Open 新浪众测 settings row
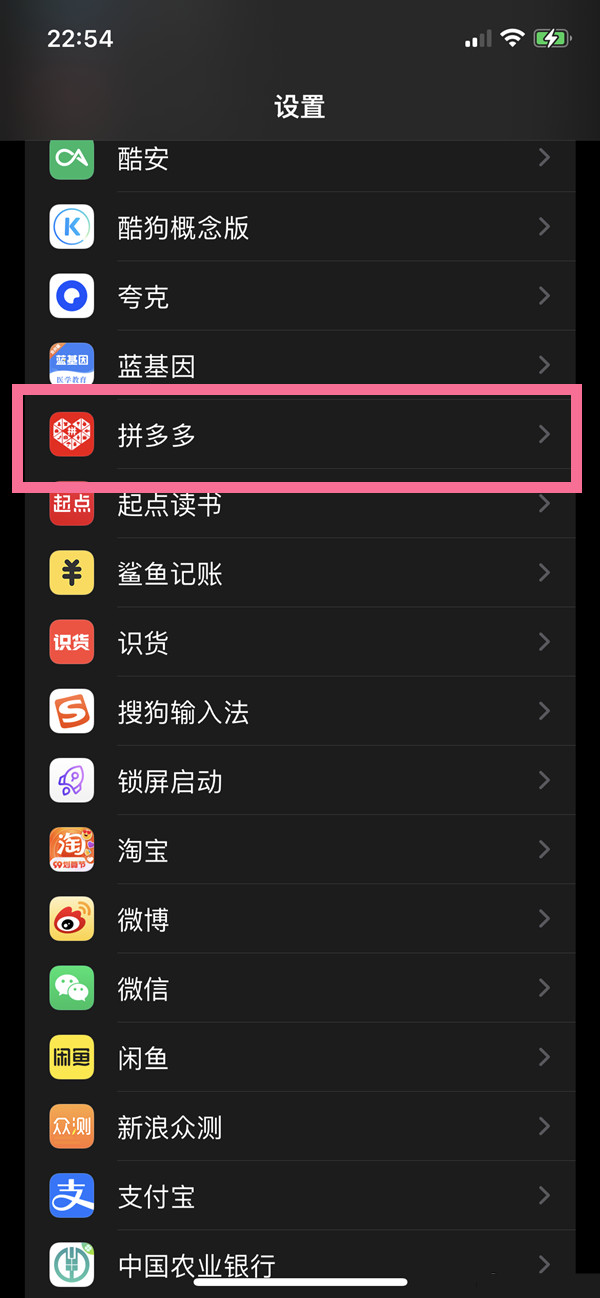Viewport: 600px width, 1298px height. 300,1127
